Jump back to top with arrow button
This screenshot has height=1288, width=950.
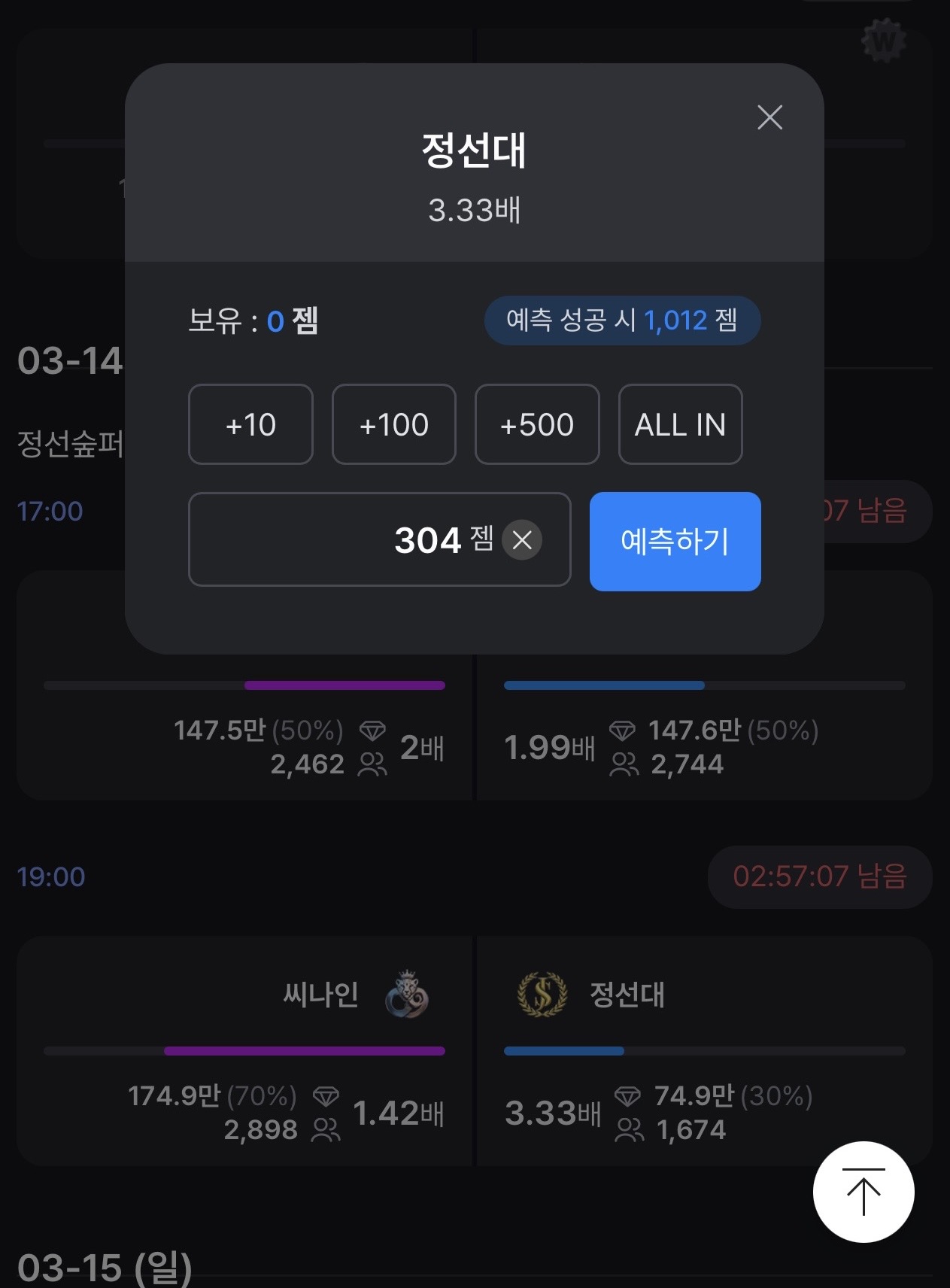point(863,1192)
